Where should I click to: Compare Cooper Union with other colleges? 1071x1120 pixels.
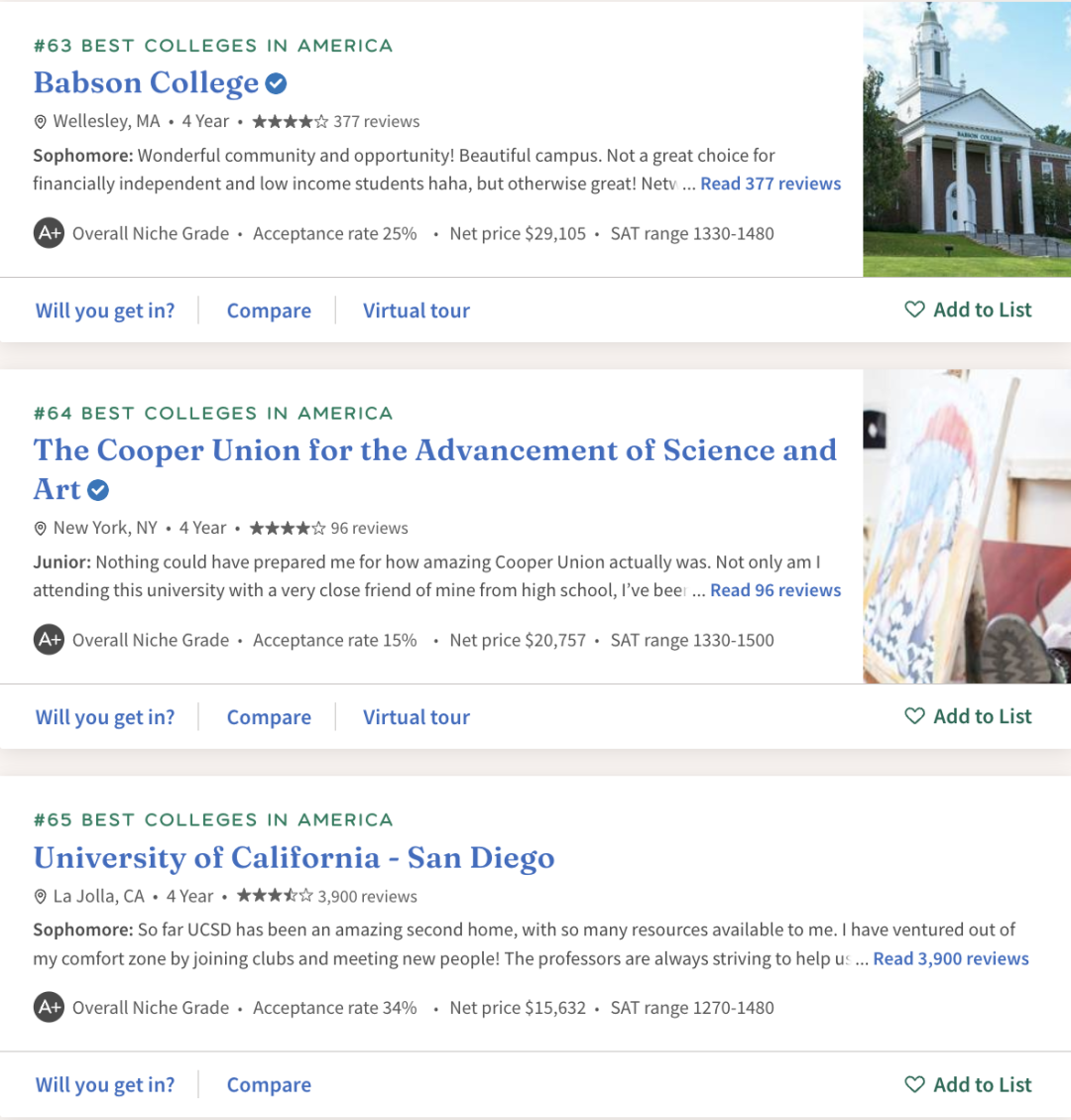click(x=269, y=717)
